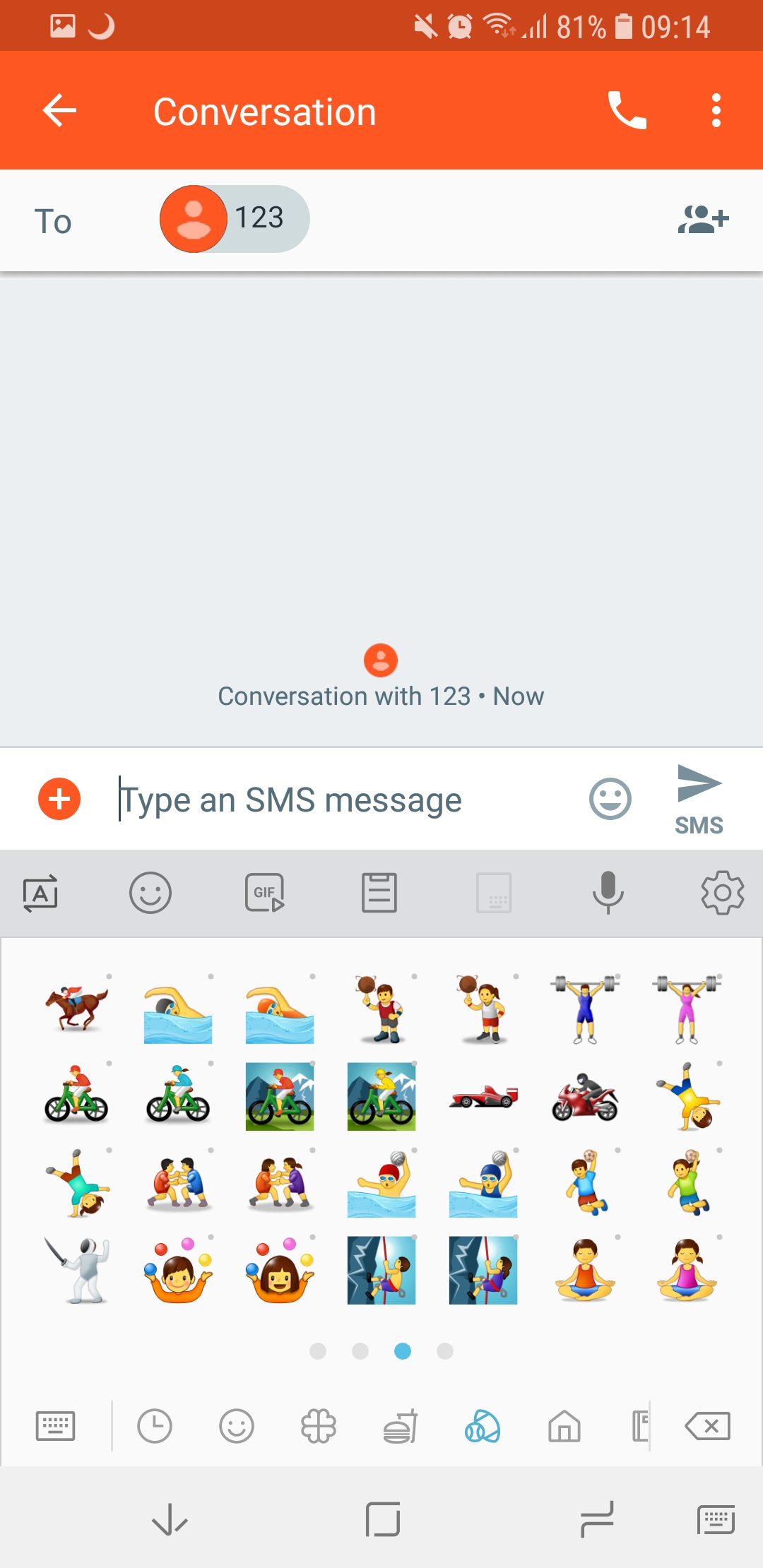
Task: Call the contact using the phone icon
Action: coord(627,111)
